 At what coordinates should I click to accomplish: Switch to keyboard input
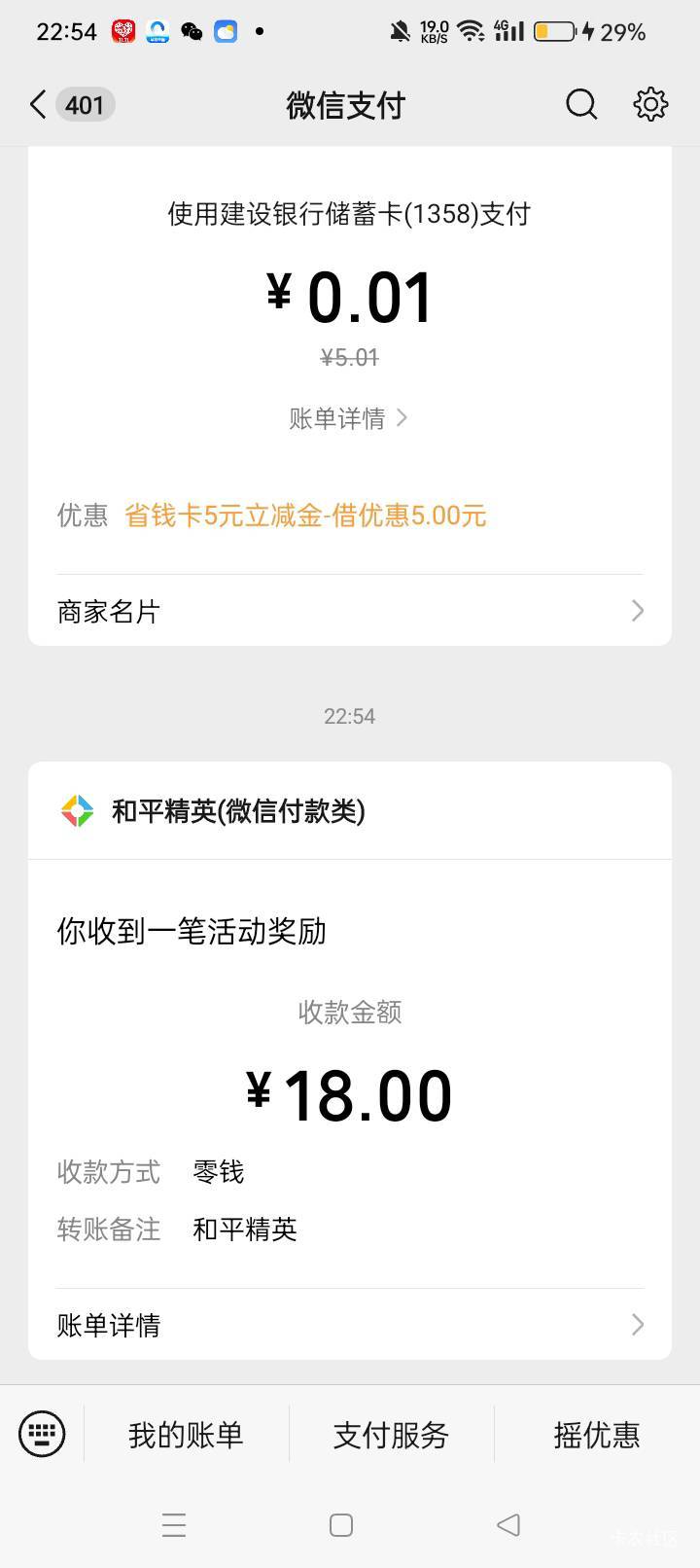42,1434
